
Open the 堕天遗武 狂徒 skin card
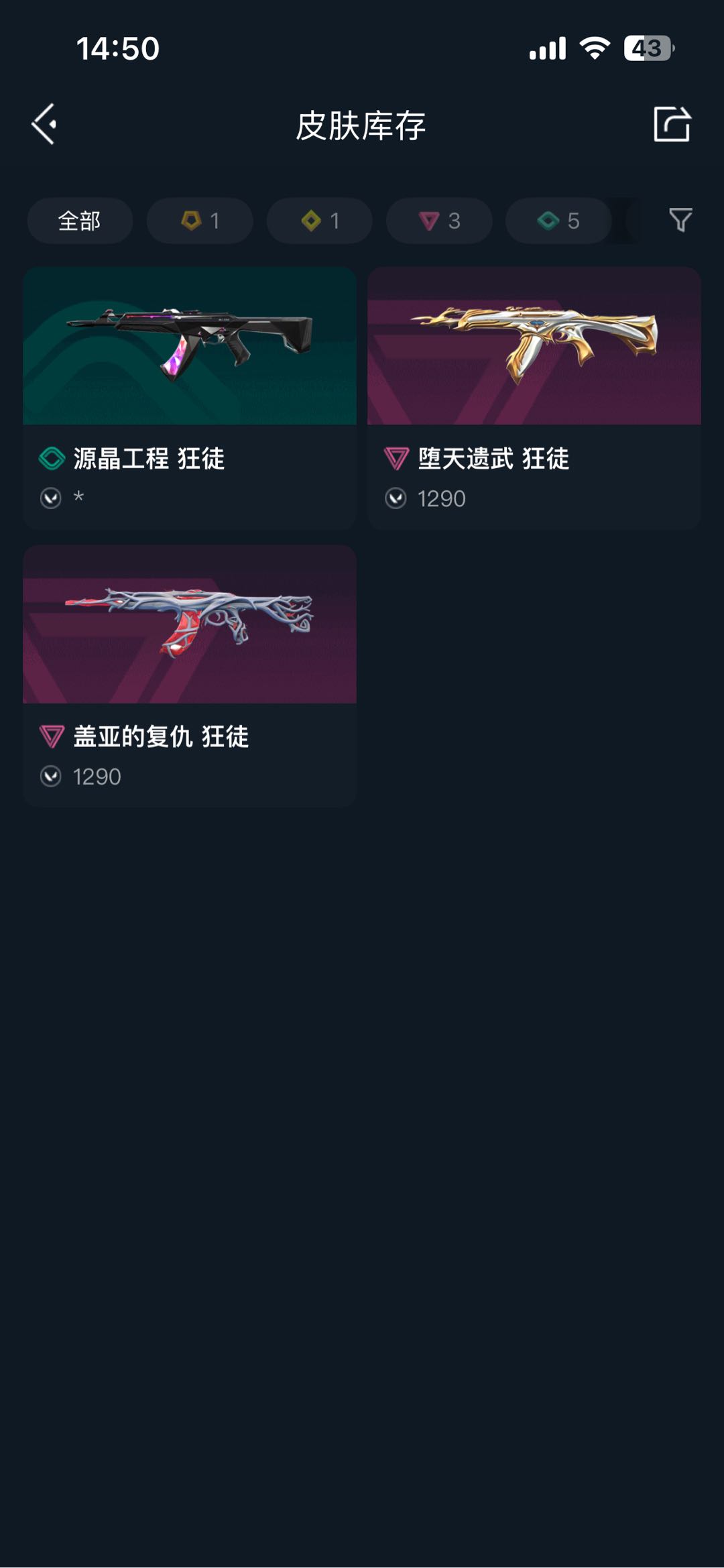[534, 398]
